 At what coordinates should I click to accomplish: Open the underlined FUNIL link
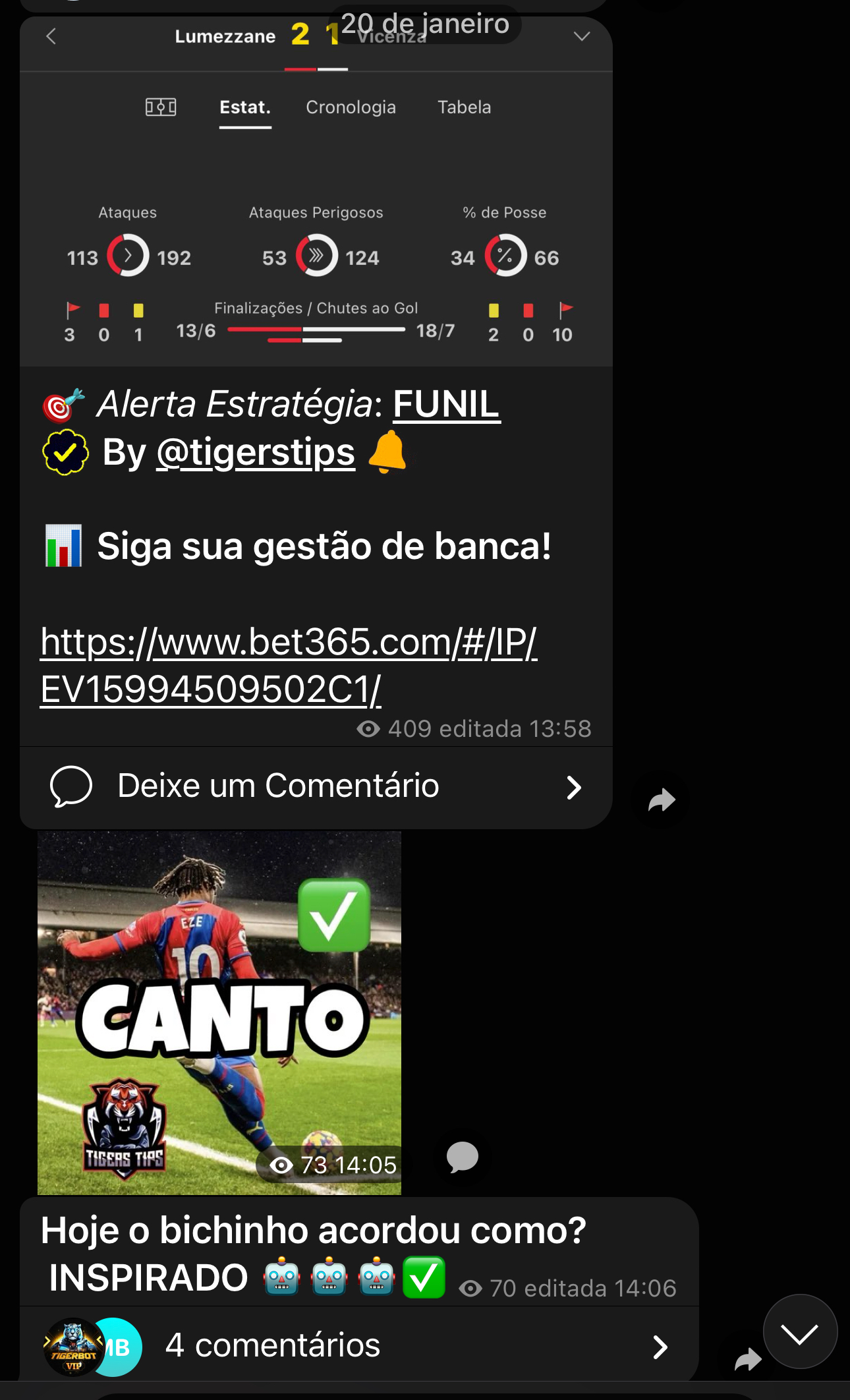446,403
